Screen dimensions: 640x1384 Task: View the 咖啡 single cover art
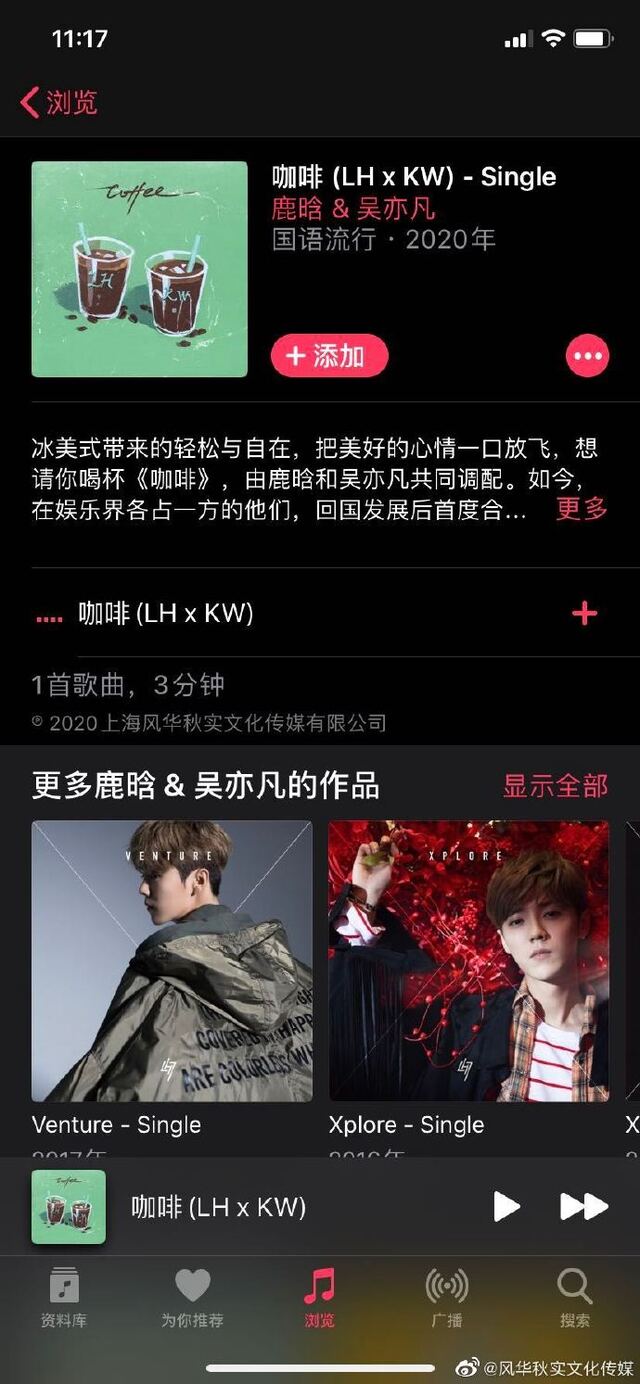pos(140,269)
